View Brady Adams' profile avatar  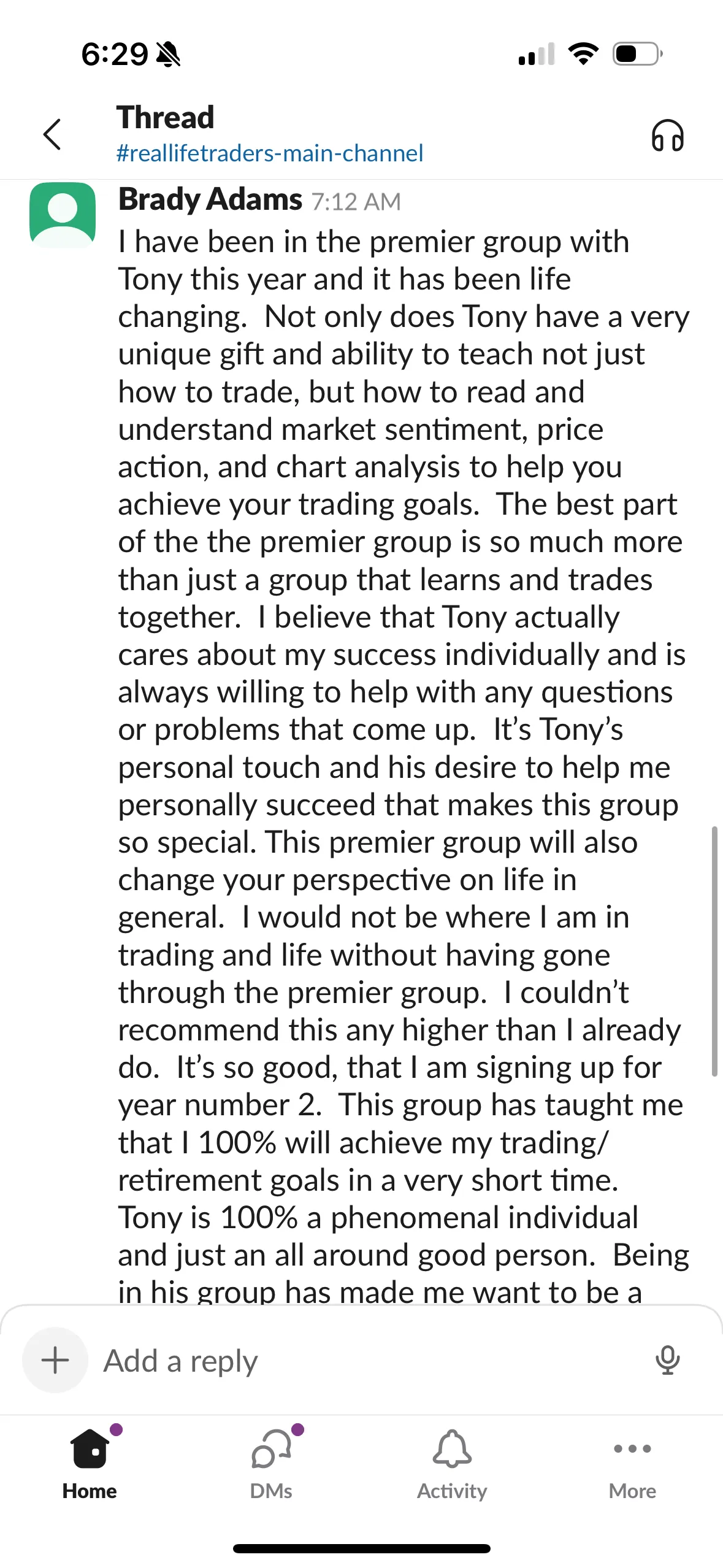[63, 215]
